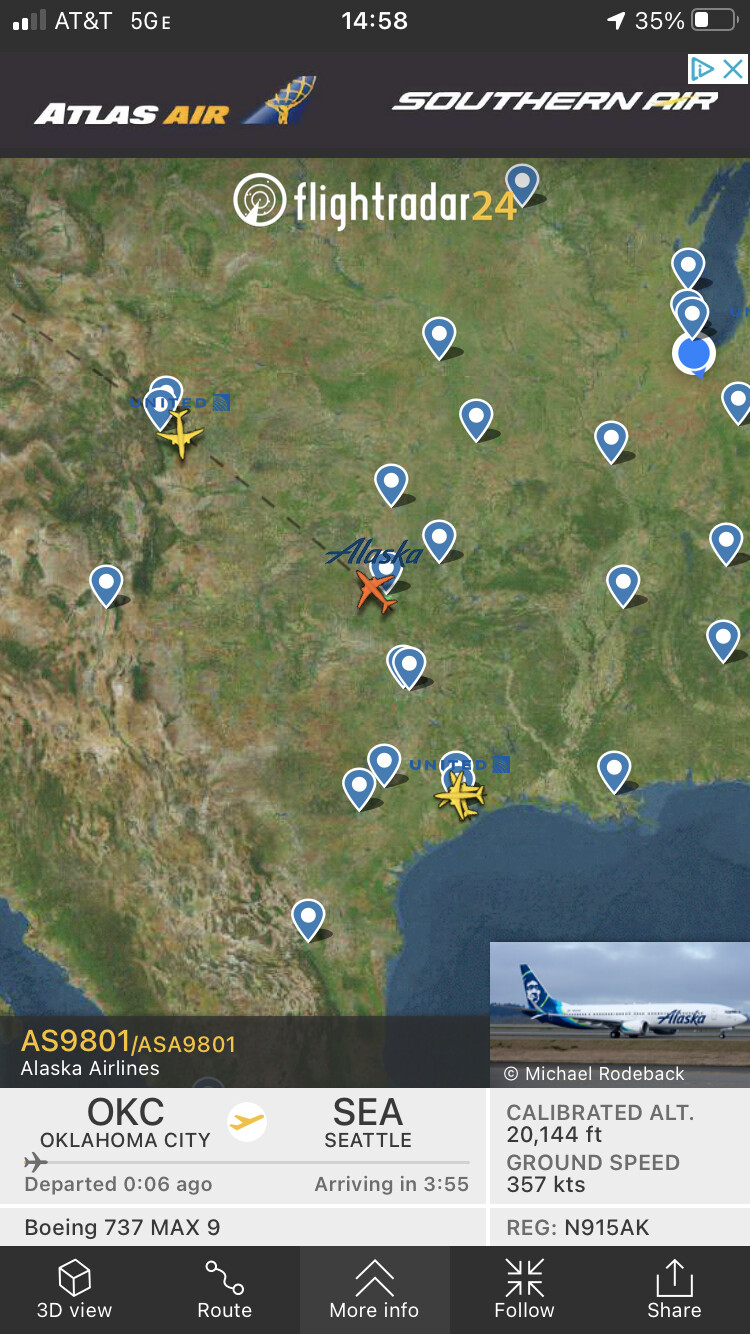View the Alaska aircraft photo
This screenshot has height=1334, width=750.
(620, 1005)
